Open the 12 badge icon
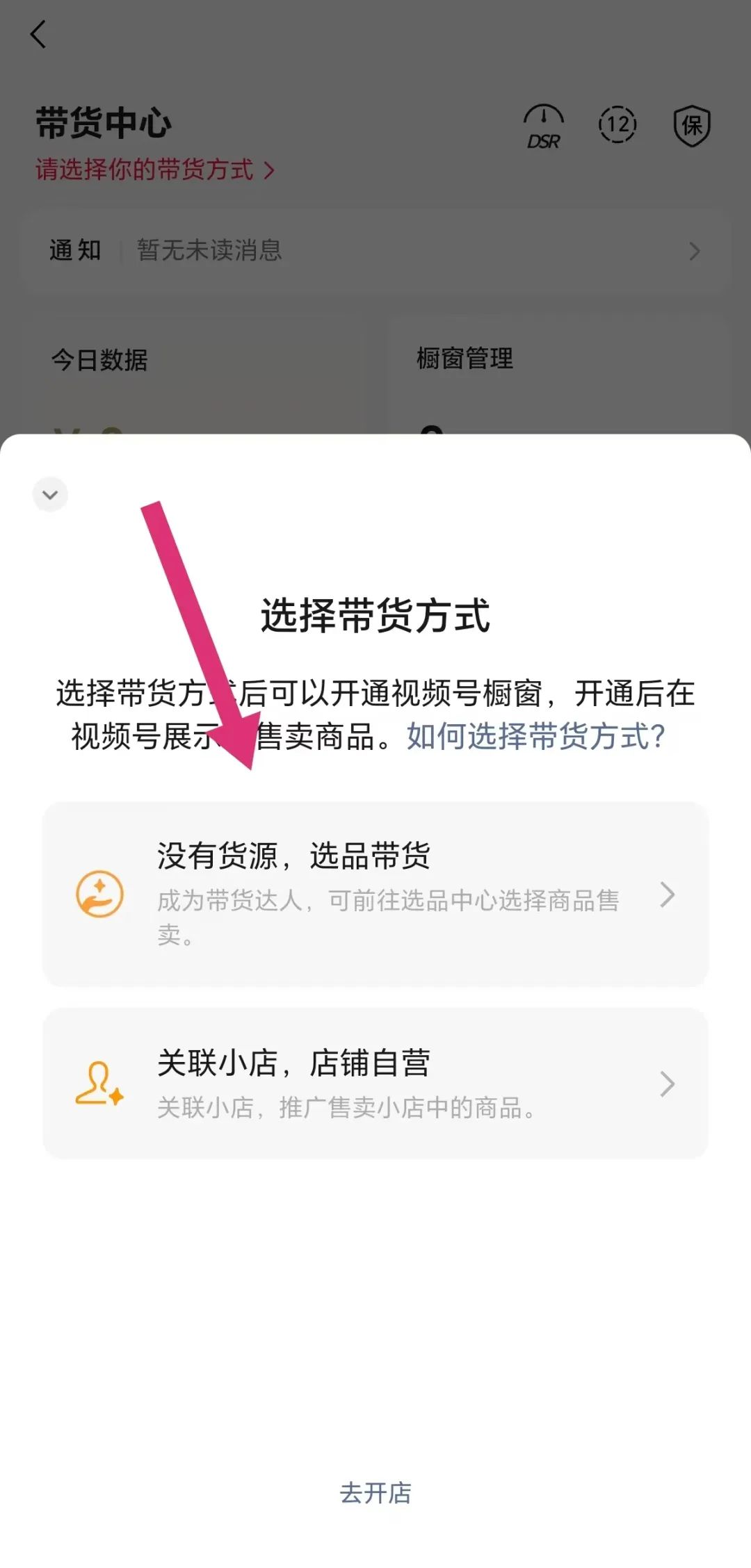The height and width of the screenshot is (1568, 751). [617, 125]
